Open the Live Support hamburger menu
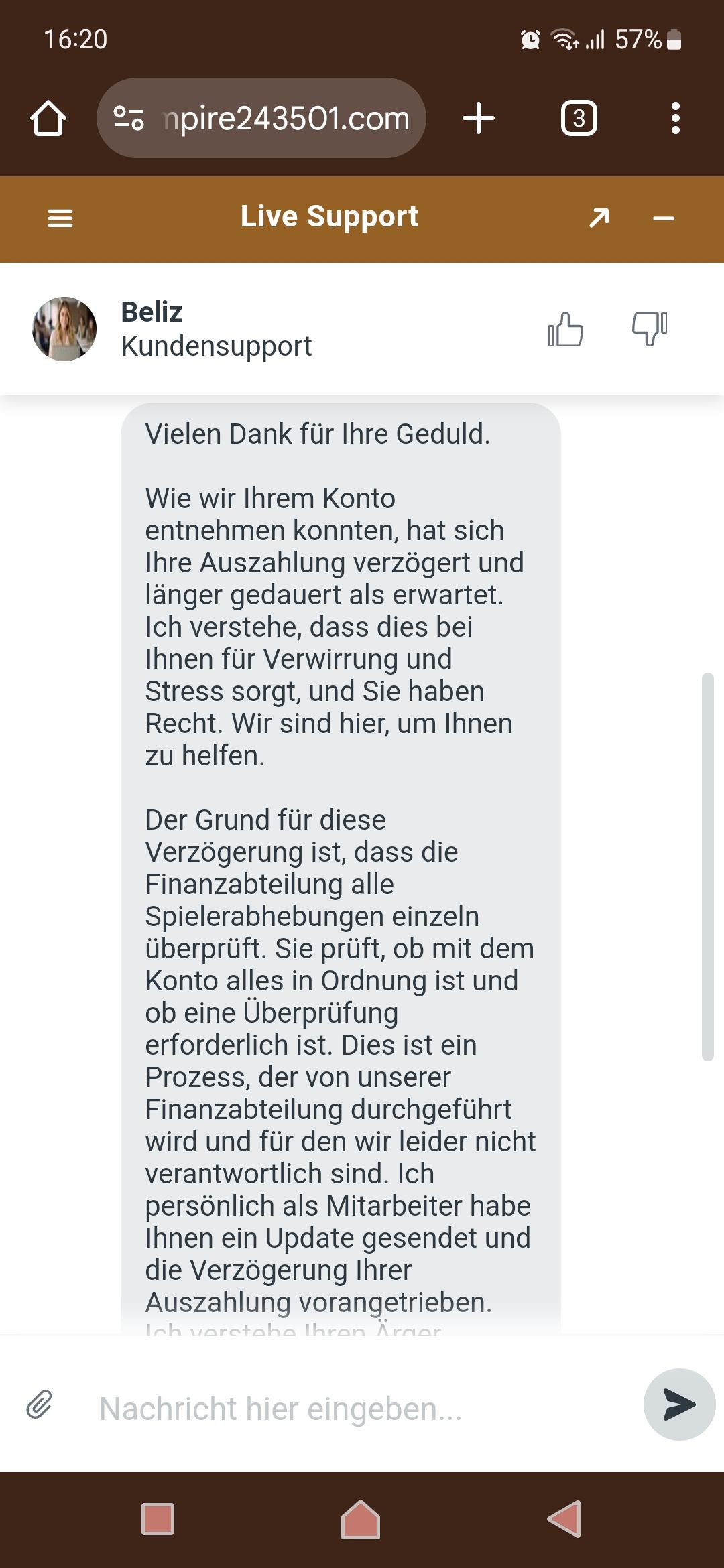724x1568 pixels. [60, 218]
